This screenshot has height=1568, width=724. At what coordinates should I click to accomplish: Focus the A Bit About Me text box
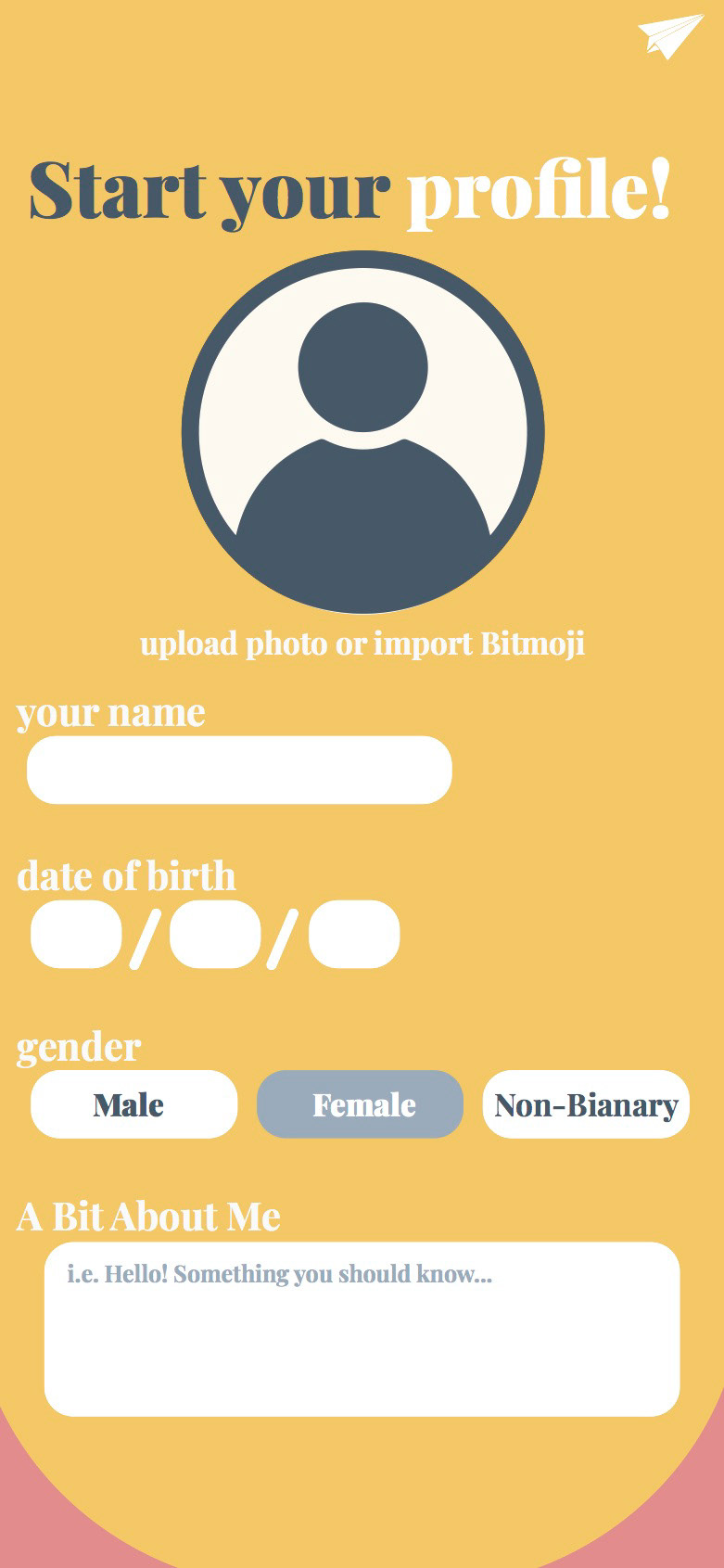362,1329
